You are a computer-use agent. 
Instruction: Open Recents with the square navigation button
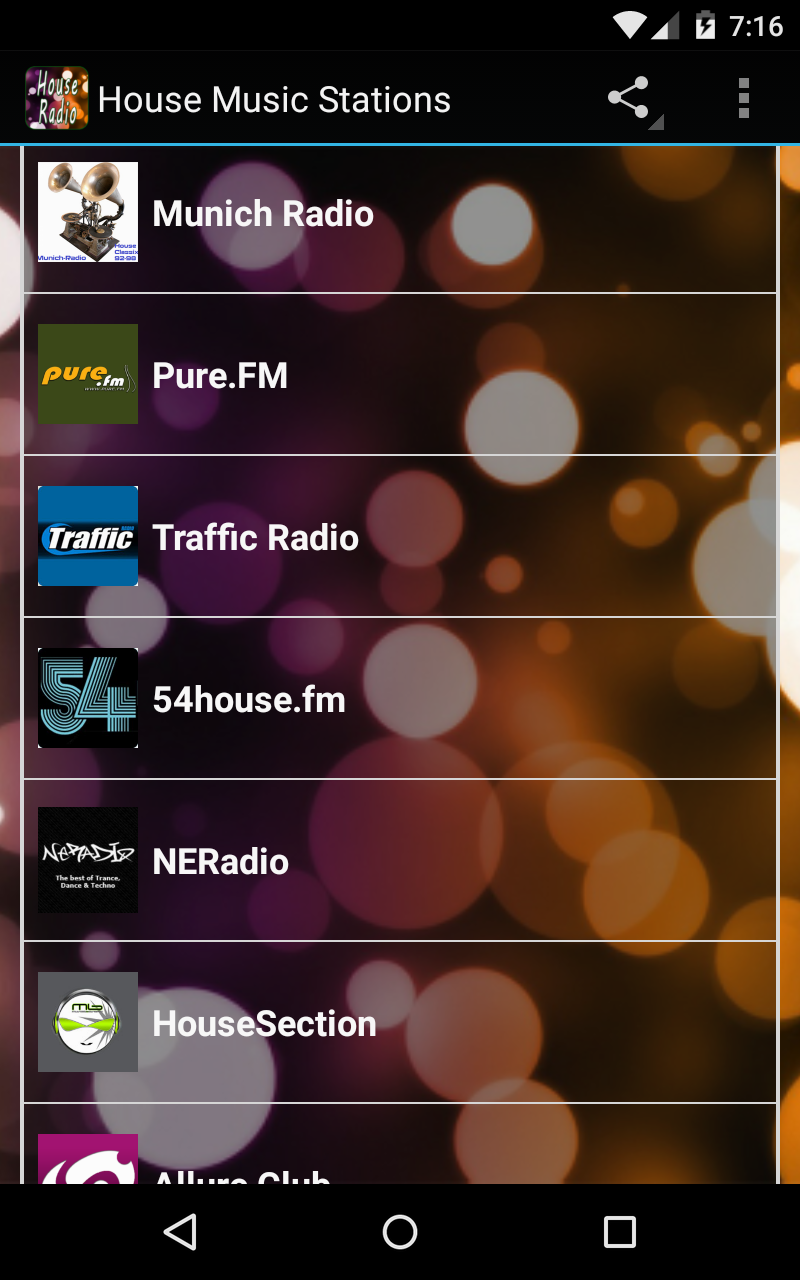(619, 1231)
